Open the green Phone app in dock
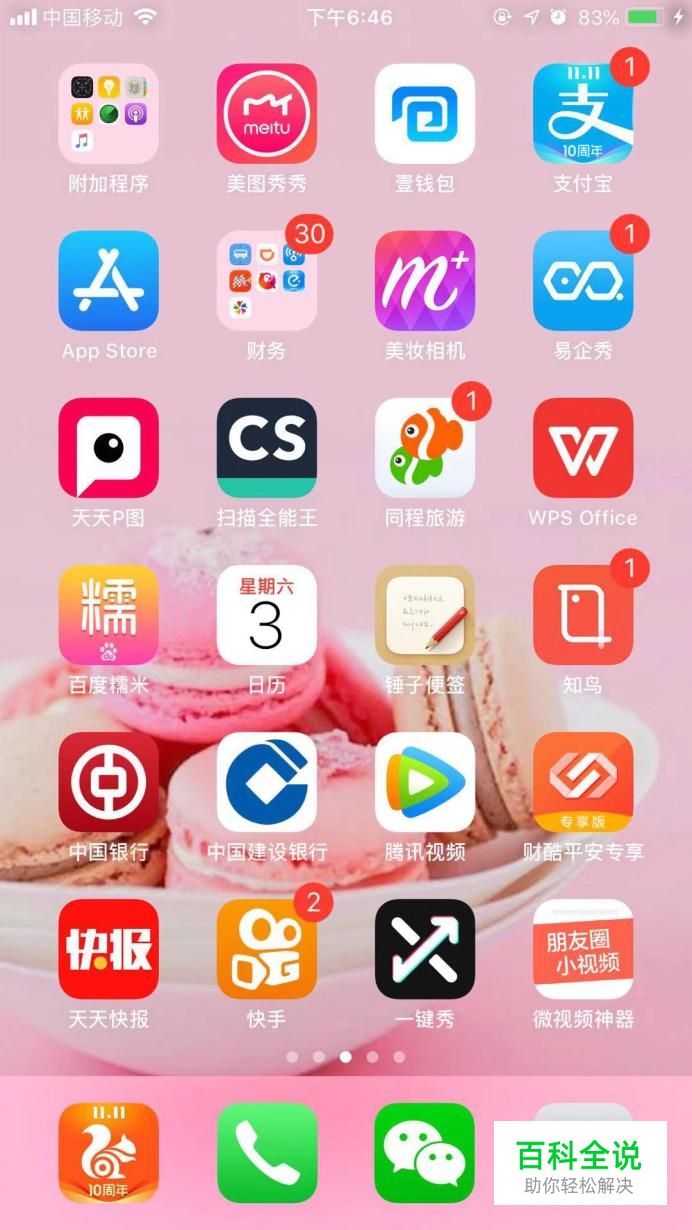 point(266,1153)
